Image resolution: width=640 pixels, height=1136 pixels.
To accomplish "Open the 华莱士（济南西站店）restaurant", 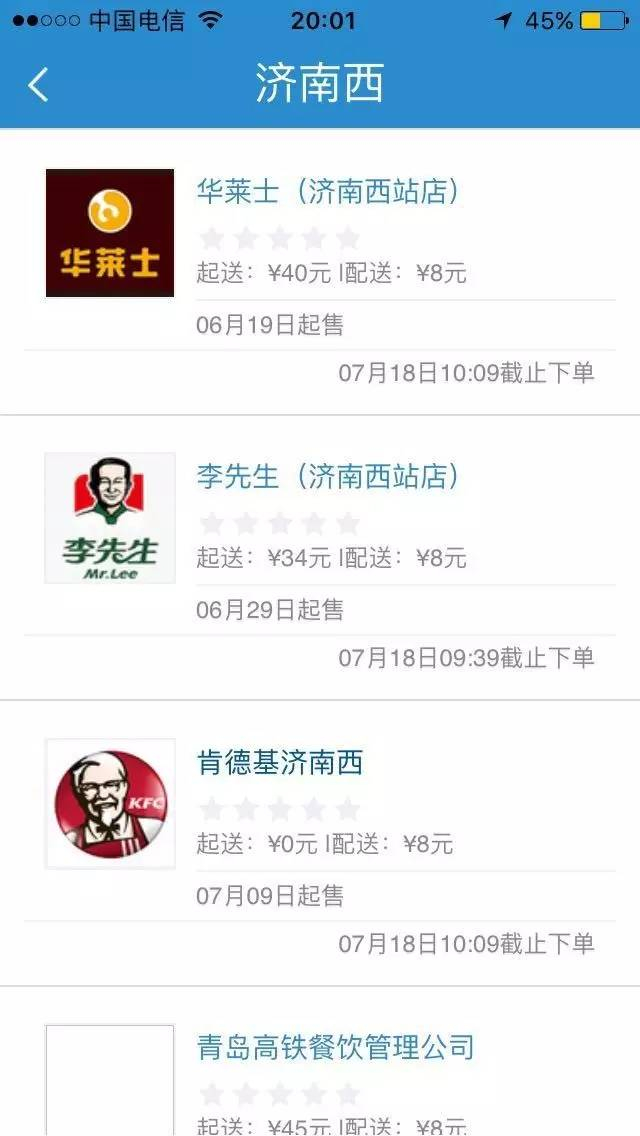I will click(328, 191).
